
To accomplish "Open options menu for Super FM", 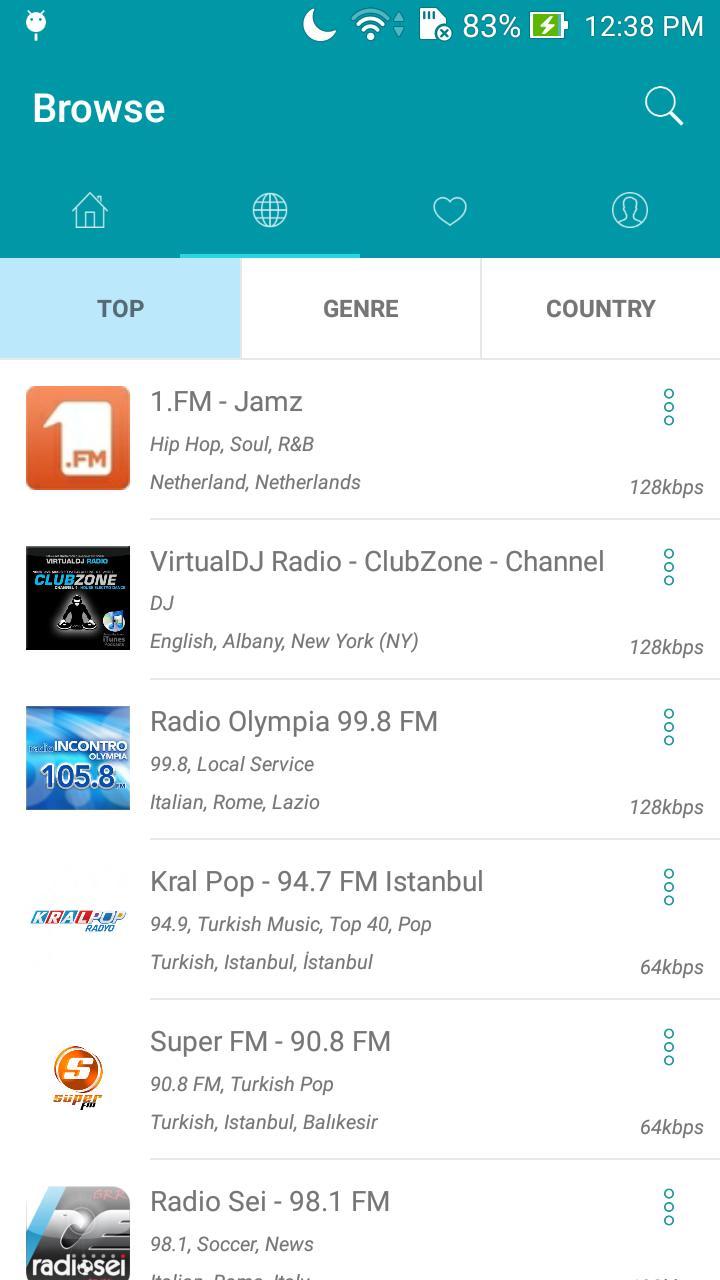I will [668, 1047].
